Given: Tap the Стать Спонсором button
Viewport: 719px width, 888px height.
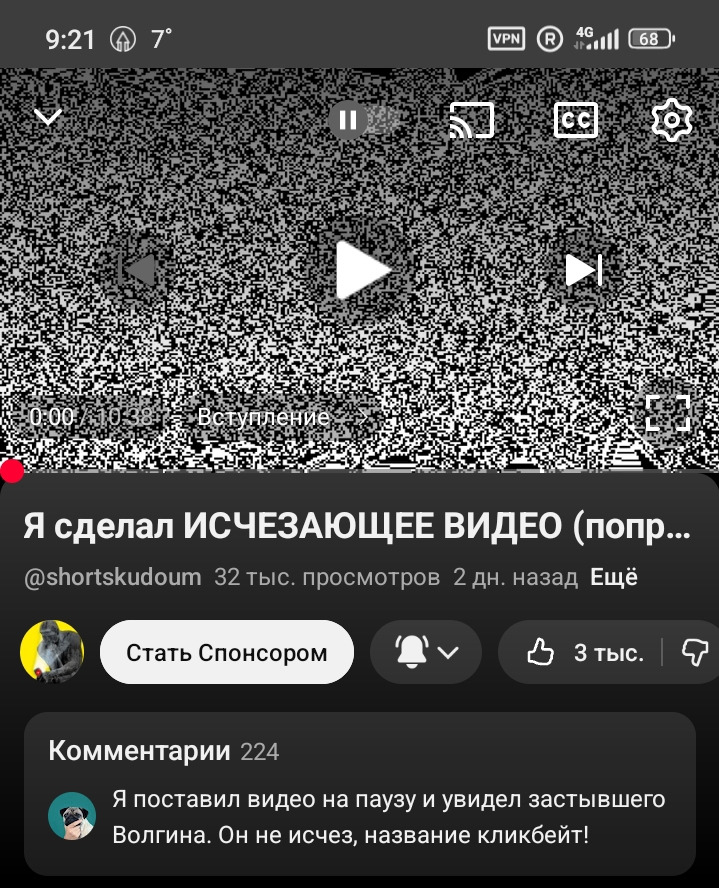Looking at the screenshot, I should pyautogui.click(x=227, y=653).
